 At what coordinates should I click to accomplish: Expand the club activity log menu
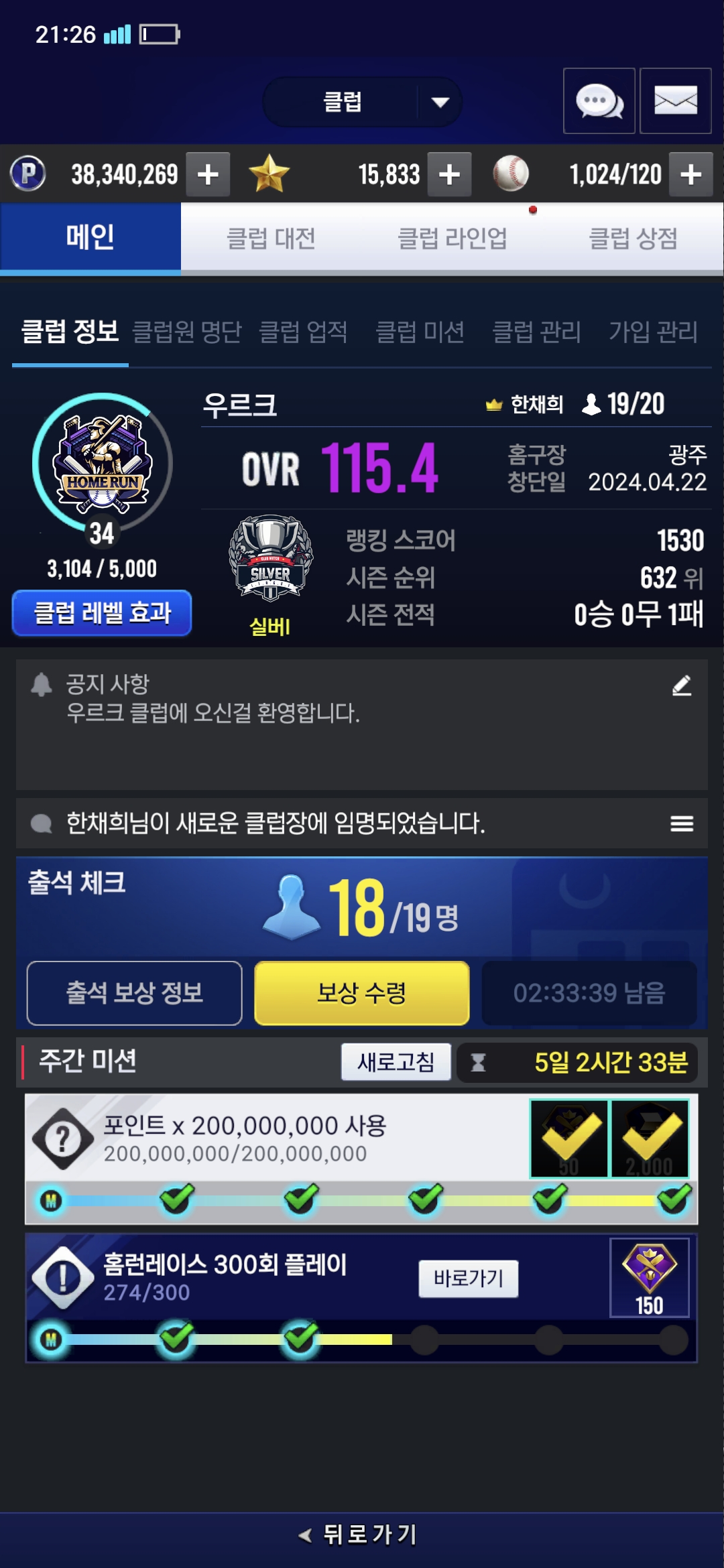point(682,824)
